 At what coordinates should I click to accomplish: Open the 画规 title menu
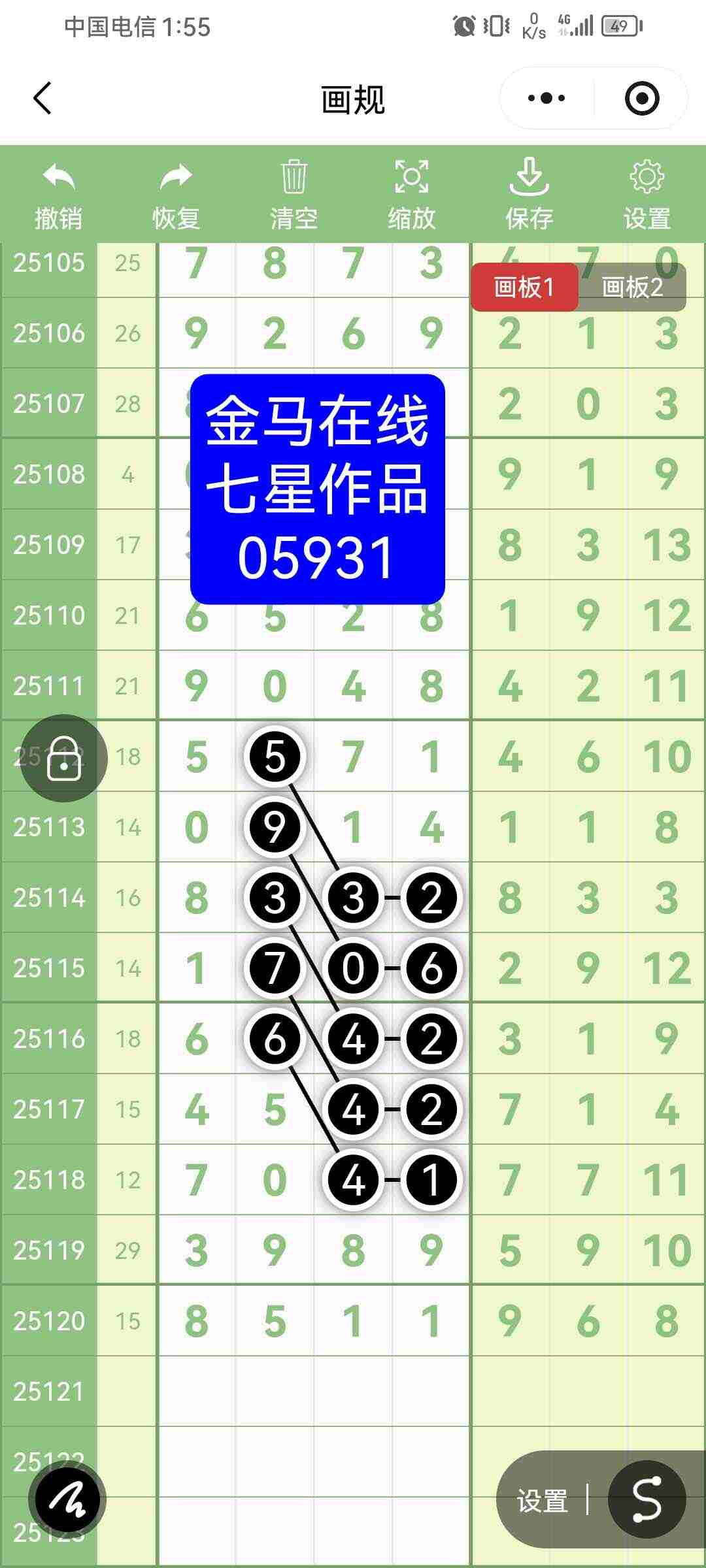click(353, 97)
